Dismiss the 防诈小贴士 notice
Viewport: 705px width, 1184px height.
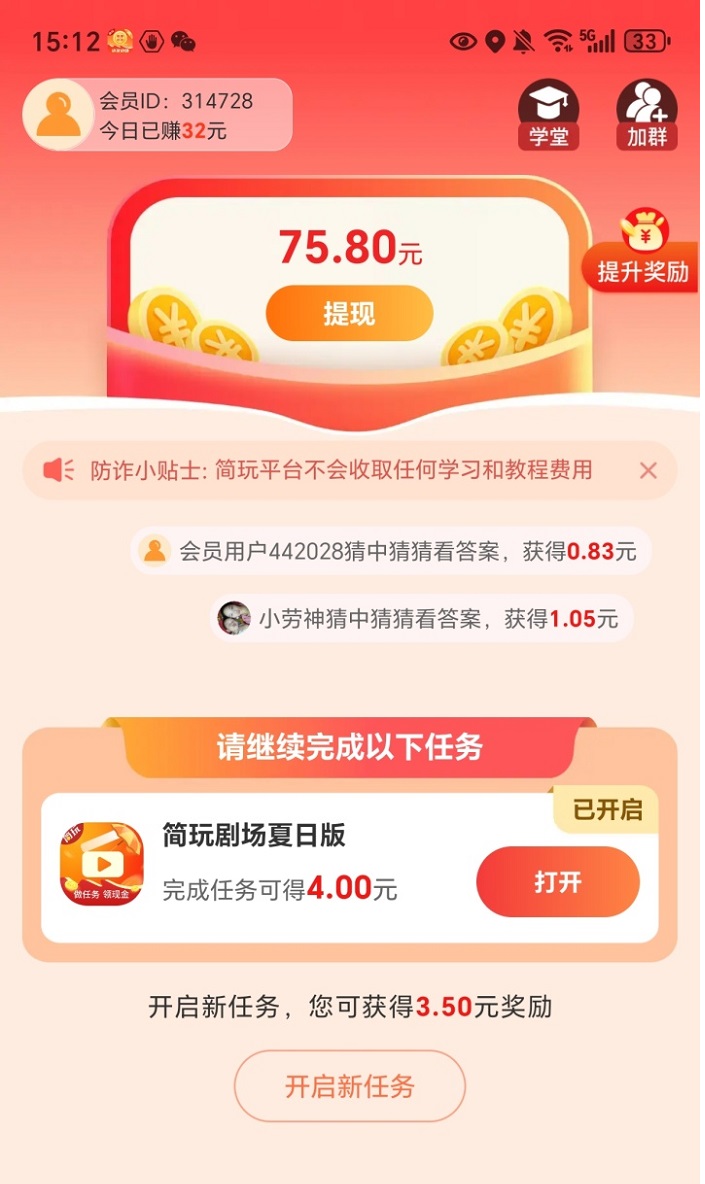click(648, 470)
